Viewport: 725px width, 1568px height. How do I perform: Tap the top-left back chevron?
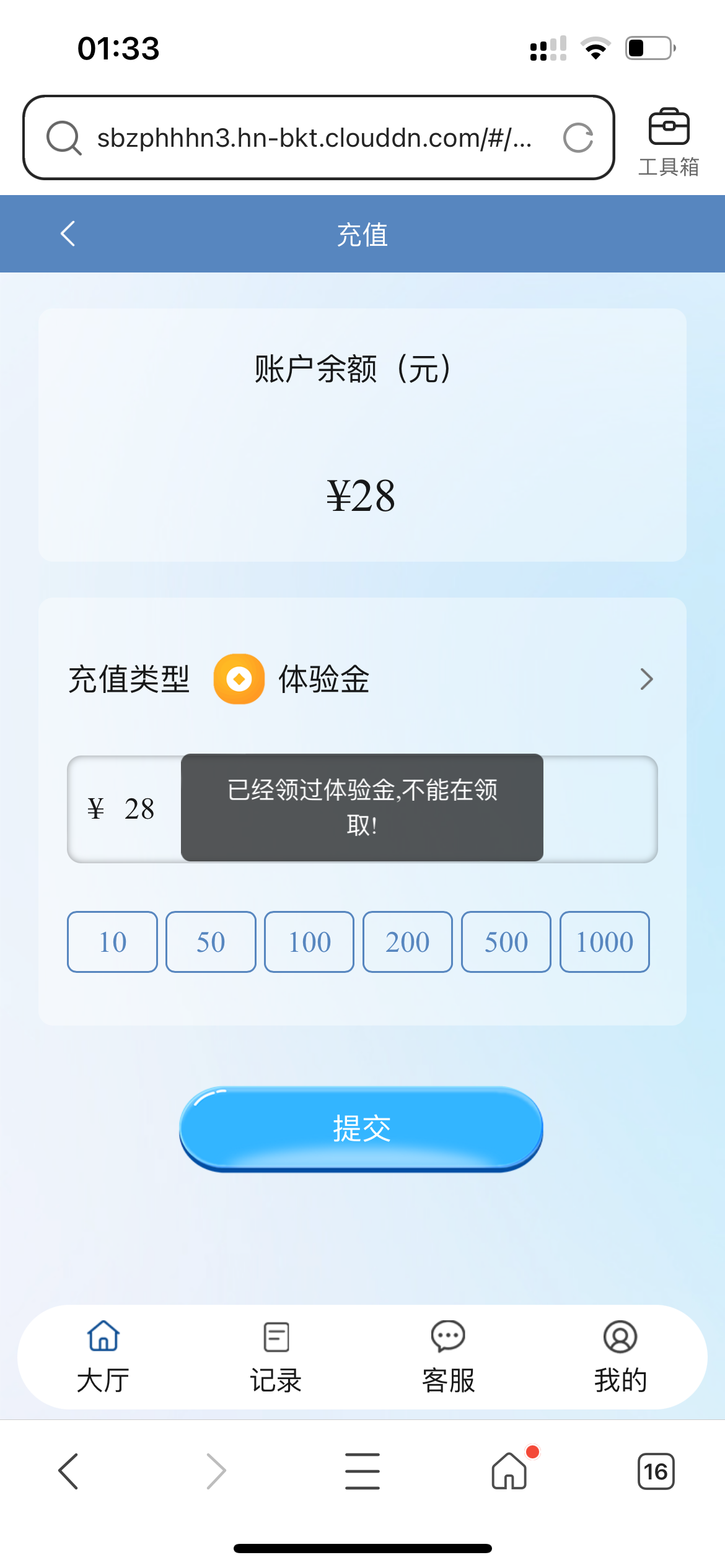point(68,234)
